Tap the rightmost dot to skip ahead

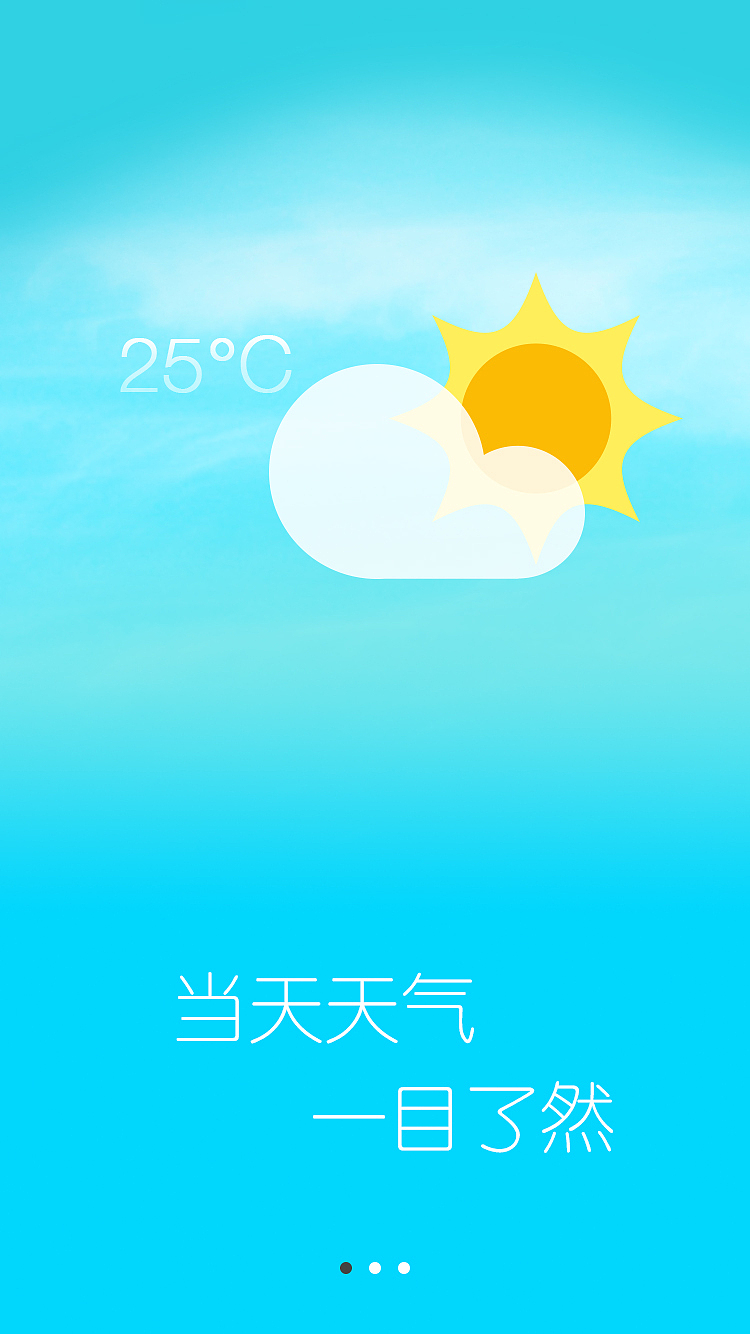click(x=405, y=1266)
